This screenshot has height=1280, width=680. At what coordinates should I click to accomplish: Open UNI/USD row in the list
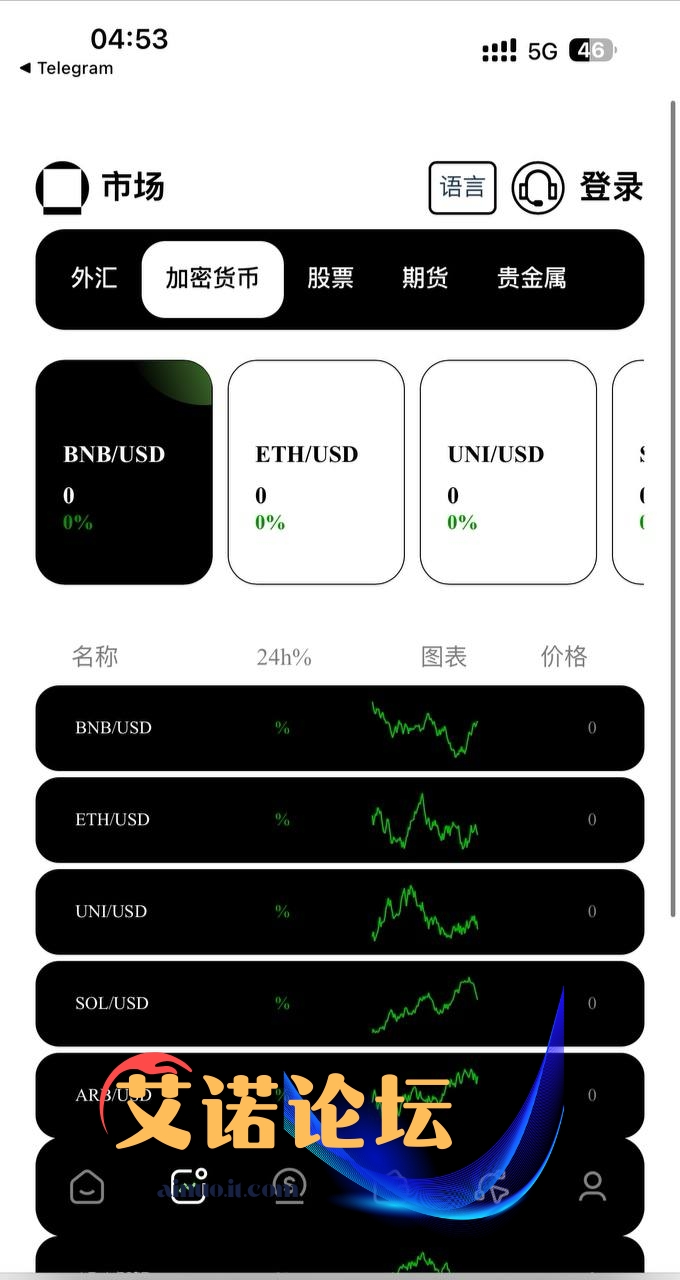pos(340,912)
